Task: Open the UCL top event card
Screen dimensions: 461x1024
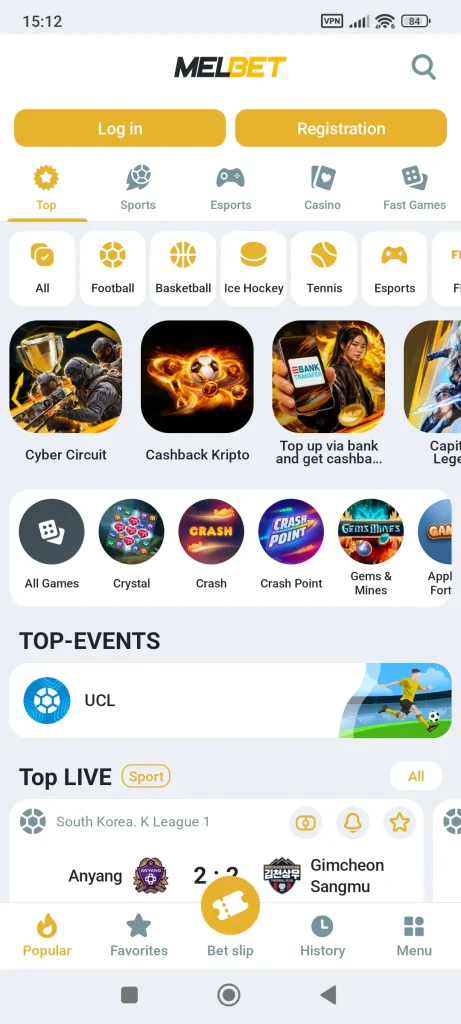Action: 230,701
